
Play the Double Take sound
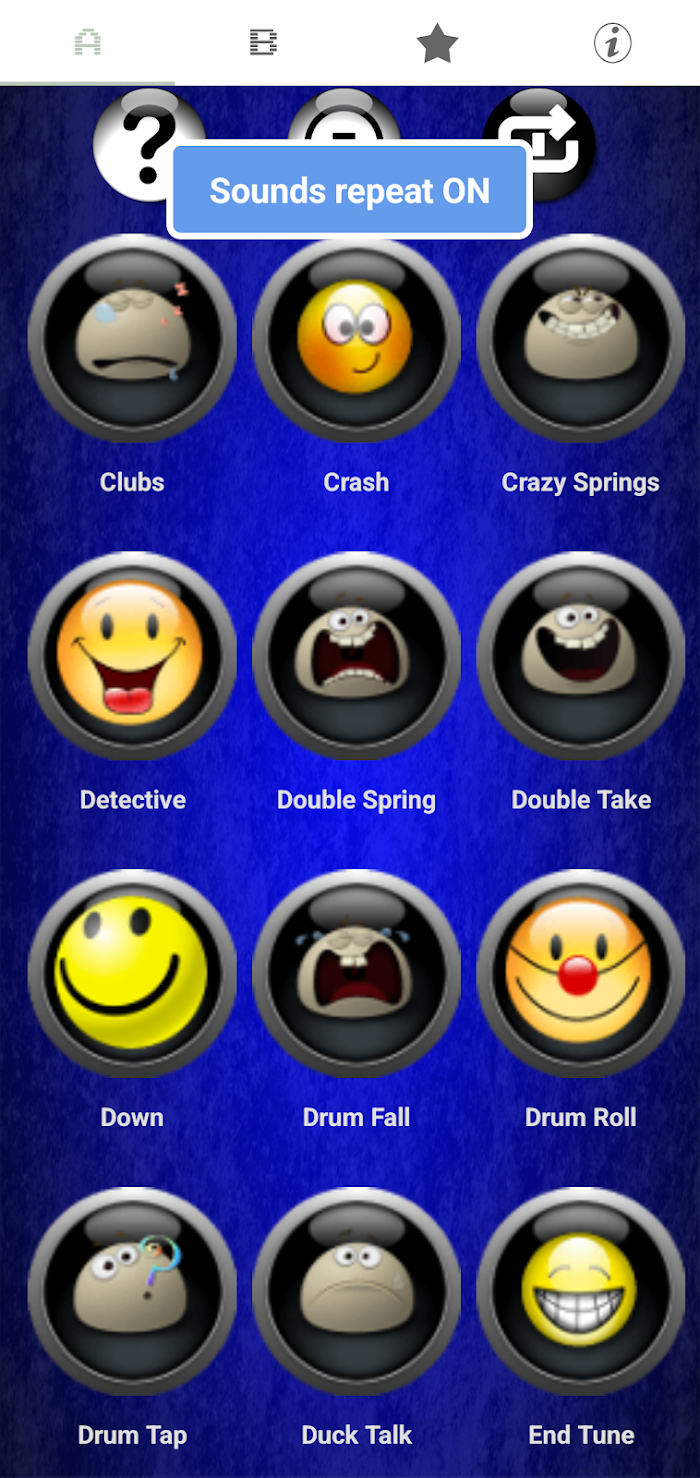tap(581, 656)
